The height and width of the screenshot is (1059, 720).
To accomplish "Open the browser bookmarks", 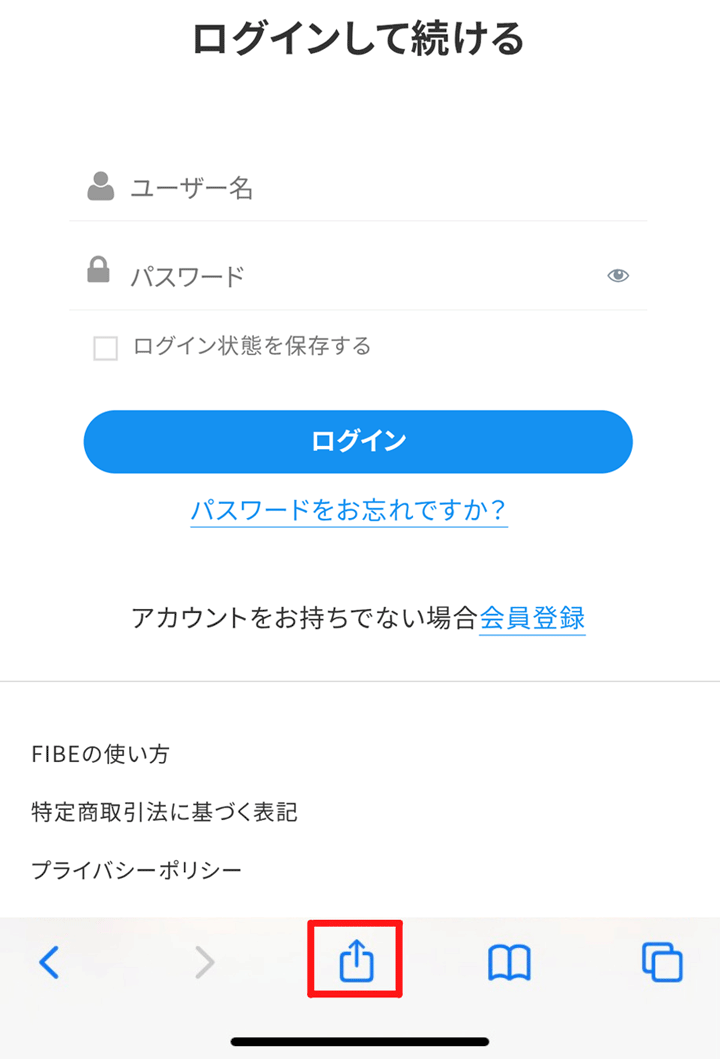I will (509, 963).
